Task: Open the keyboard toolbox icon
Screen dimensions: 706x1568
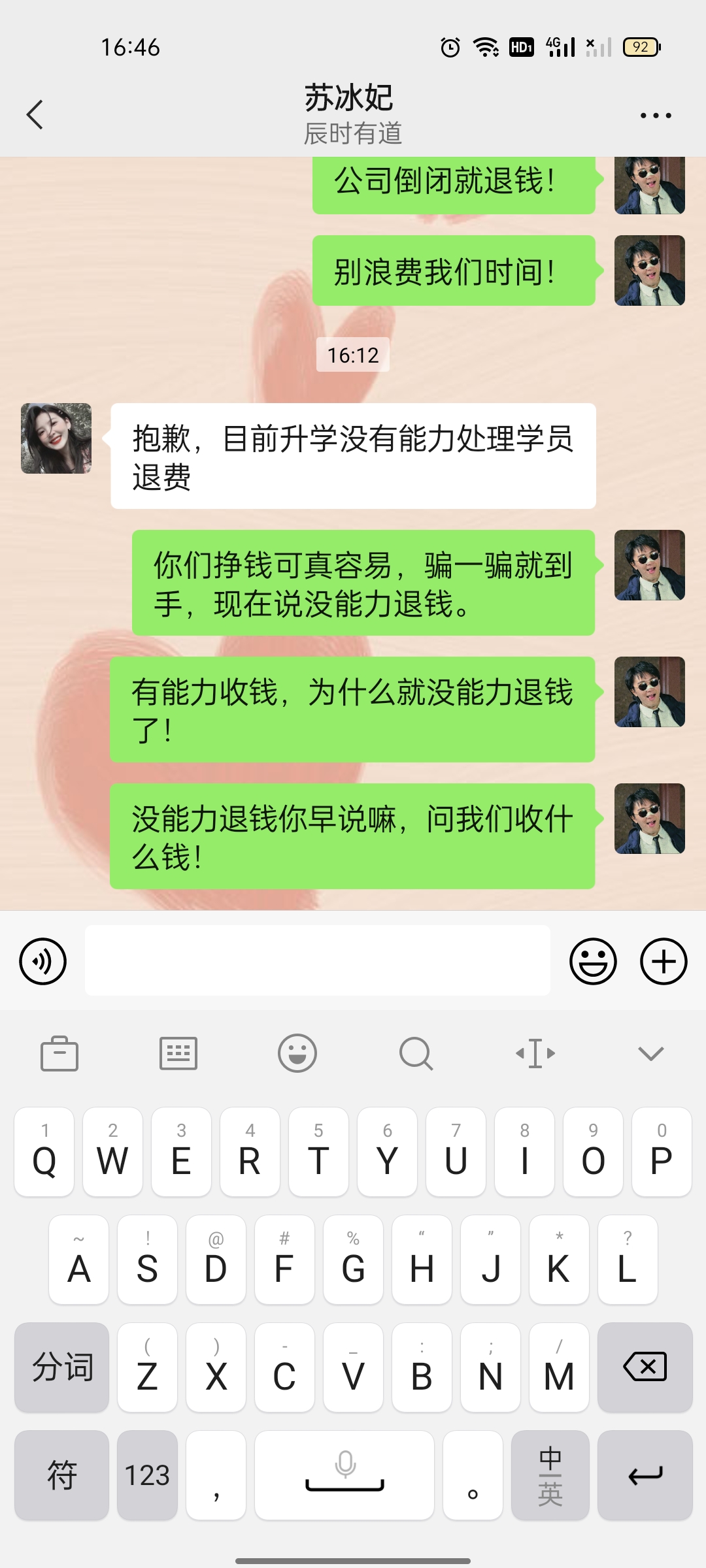Action: pyautogui.click(x=59, y=1053)
